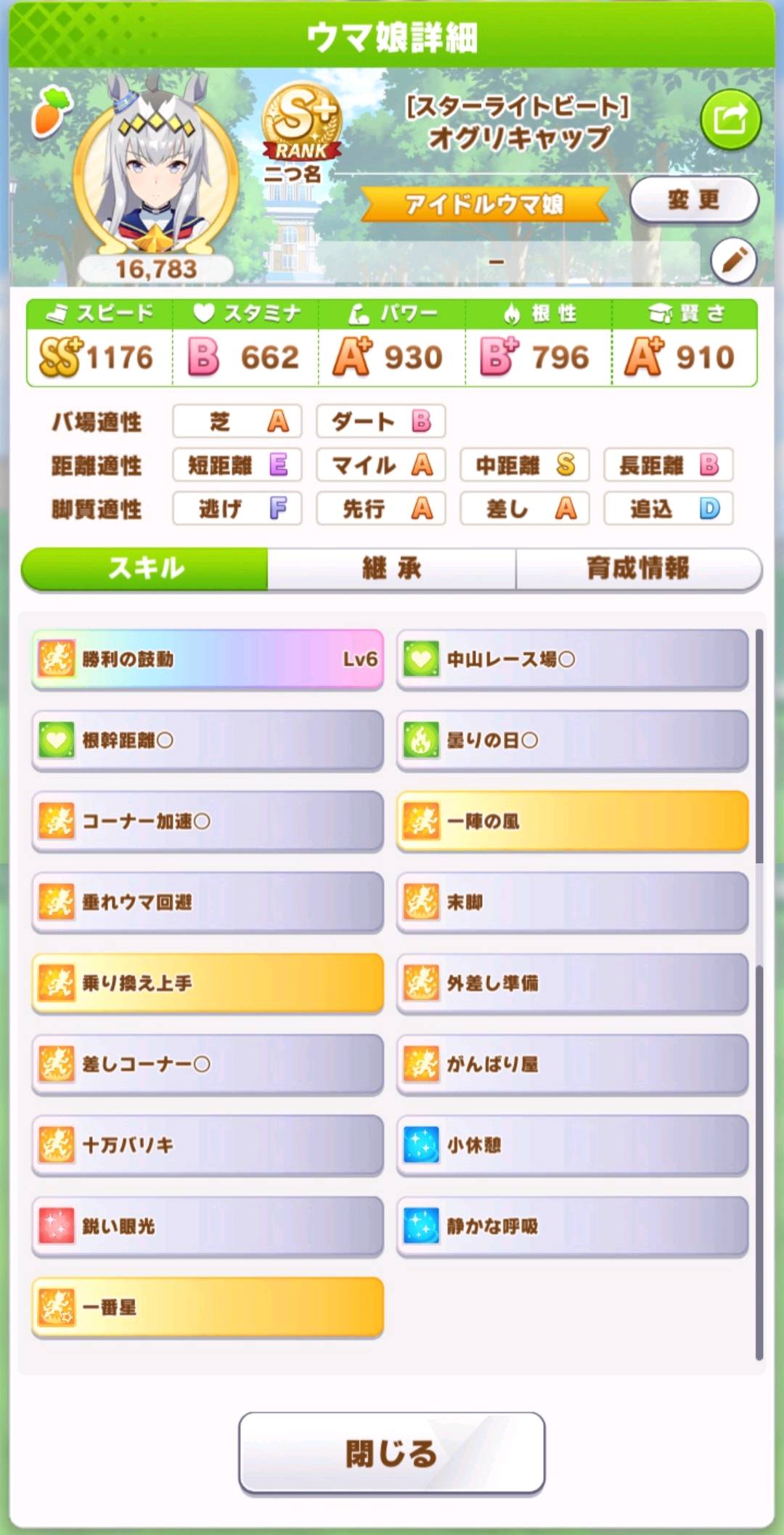Open the 乗り換え上手 skill description
Image resolution: width=784 pixels, height=1535 pixels.
click(x=208, y=983)
